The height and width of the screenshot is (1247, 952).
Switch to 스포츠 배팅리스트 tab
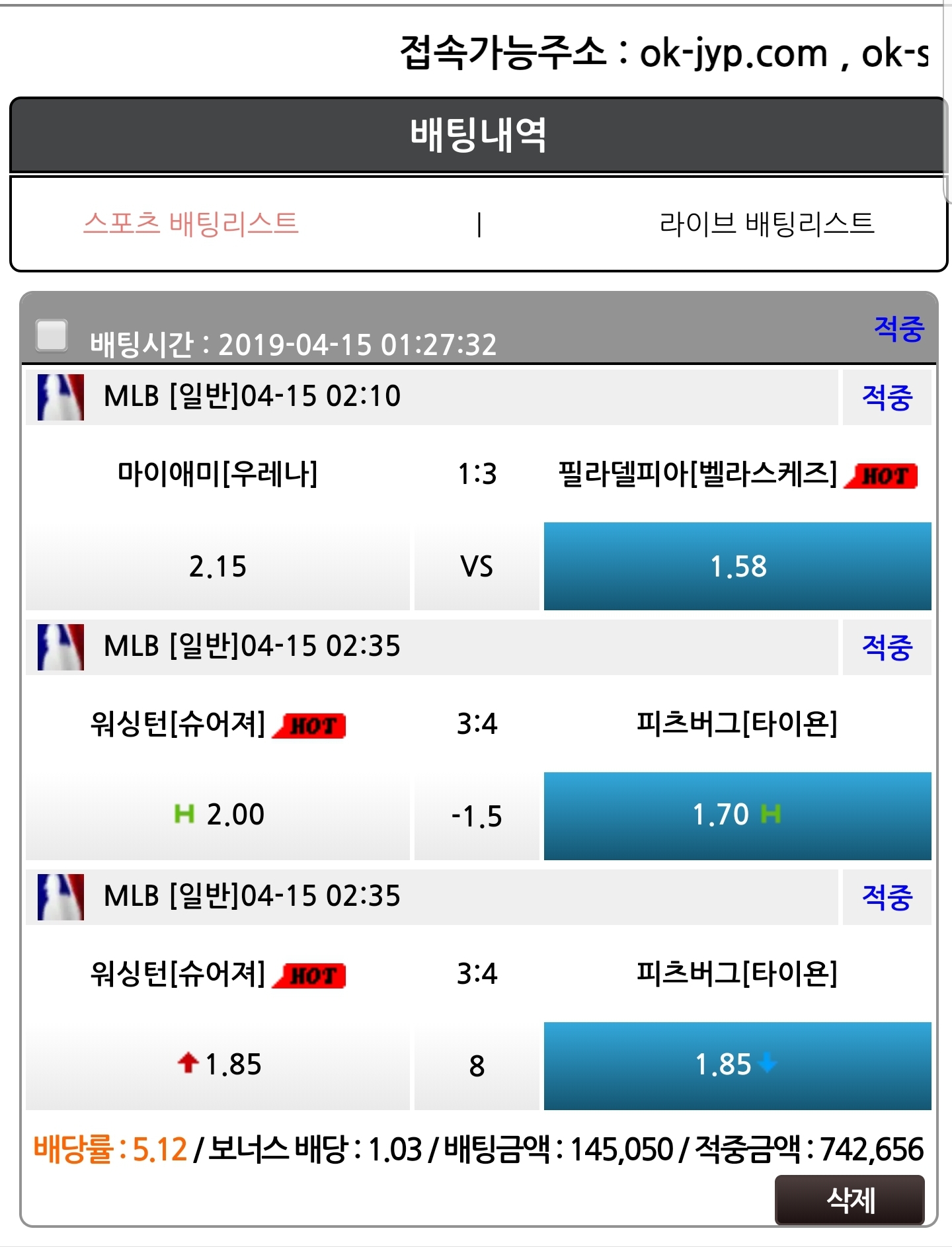(x=190, y=223)
